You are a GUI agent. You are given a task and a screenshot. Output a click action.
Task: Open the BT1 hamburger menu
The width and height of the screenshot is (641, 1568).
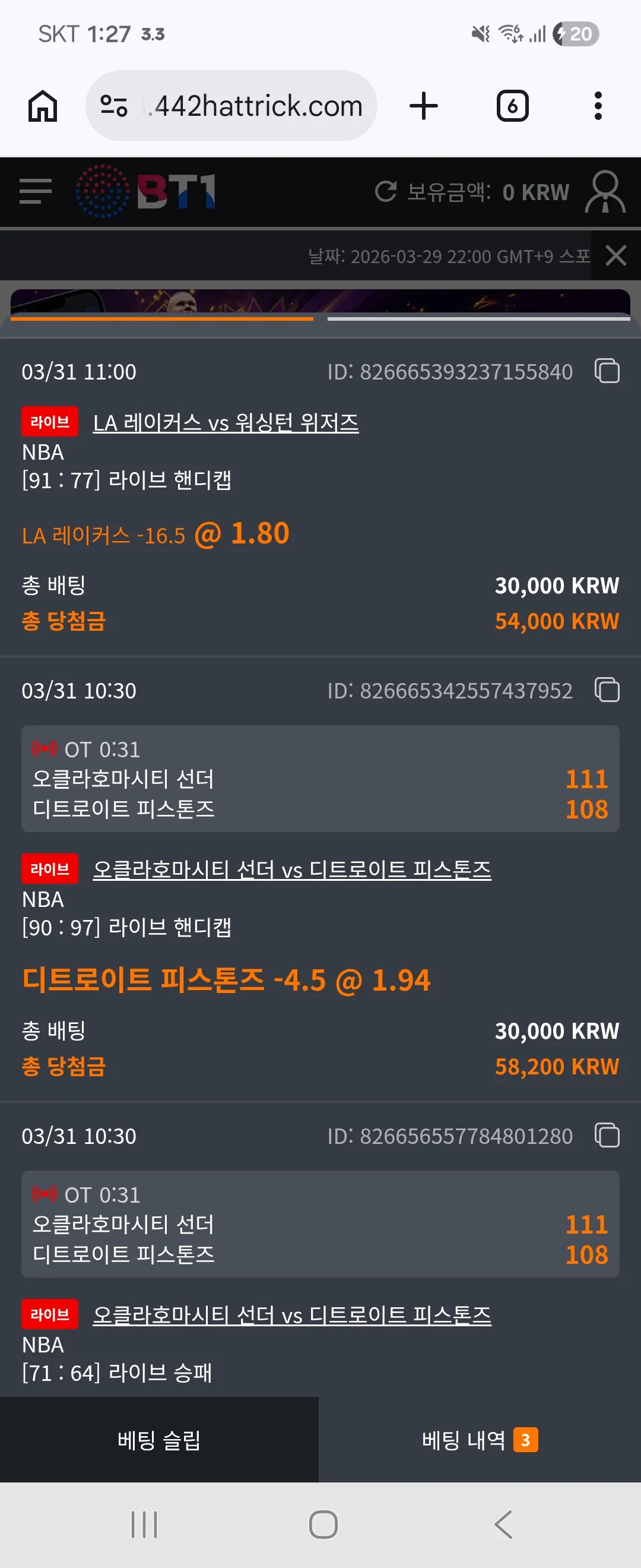[x=35, y=191]
